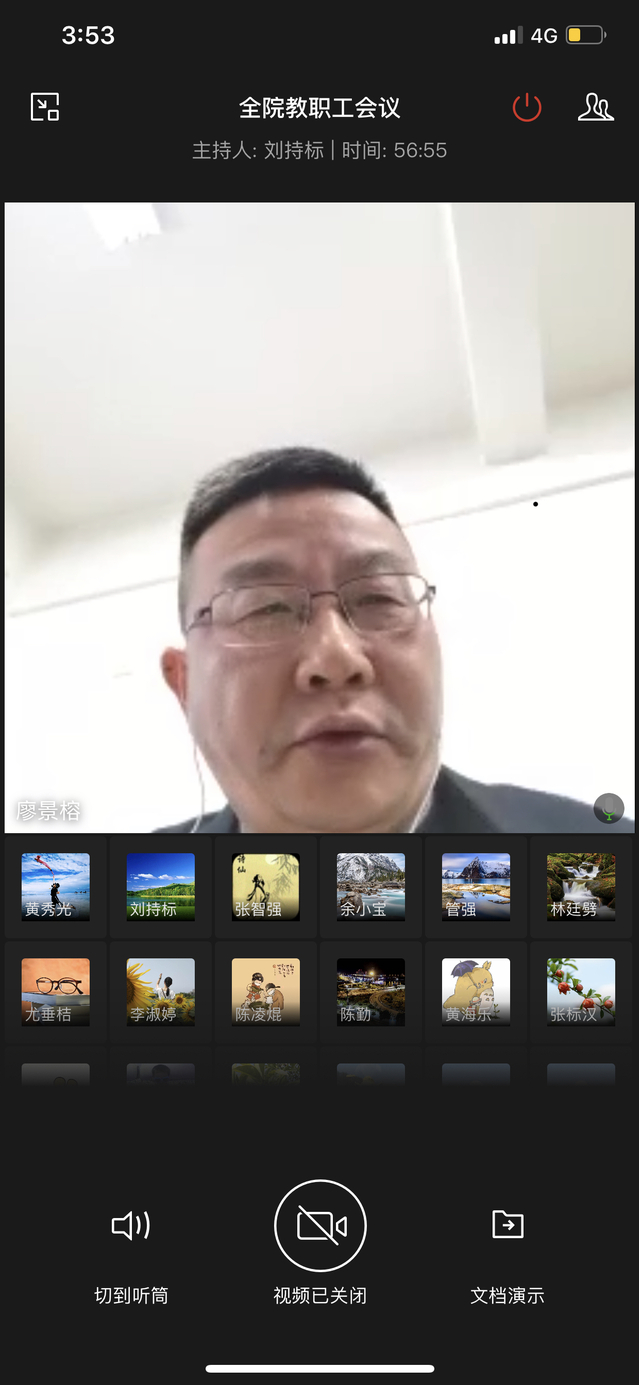Open the participants list icon
The height and width of the screenshot is (1385, 639).
click(x=595, y=107)
